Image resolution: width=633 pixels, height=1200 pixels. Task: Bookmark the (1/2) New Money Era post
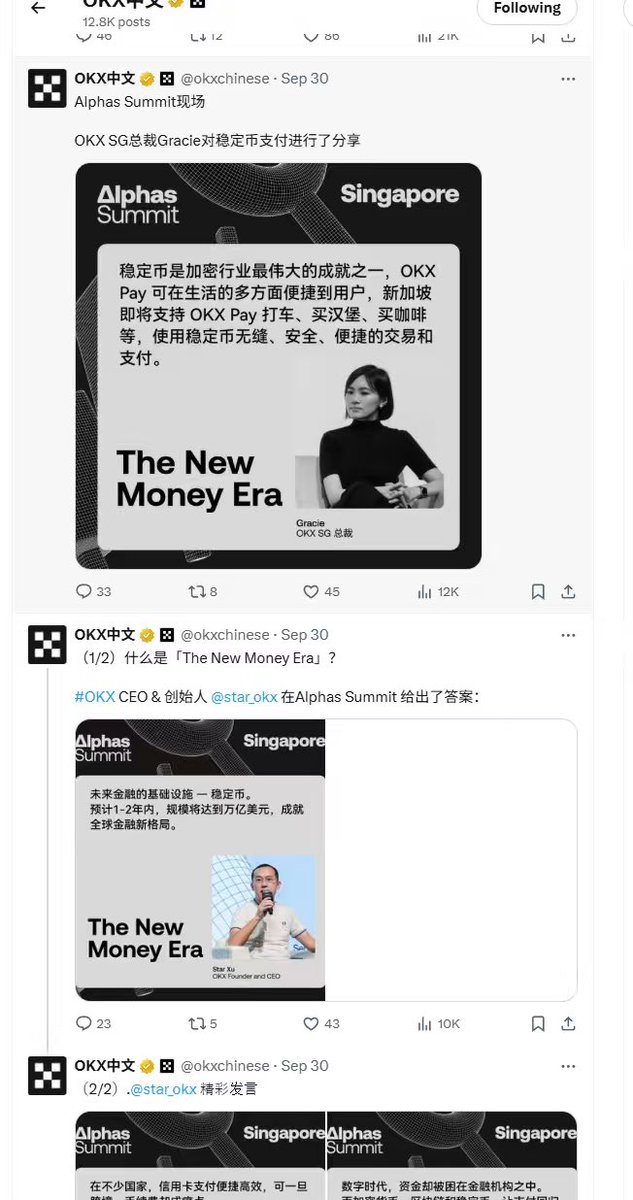538,1023
